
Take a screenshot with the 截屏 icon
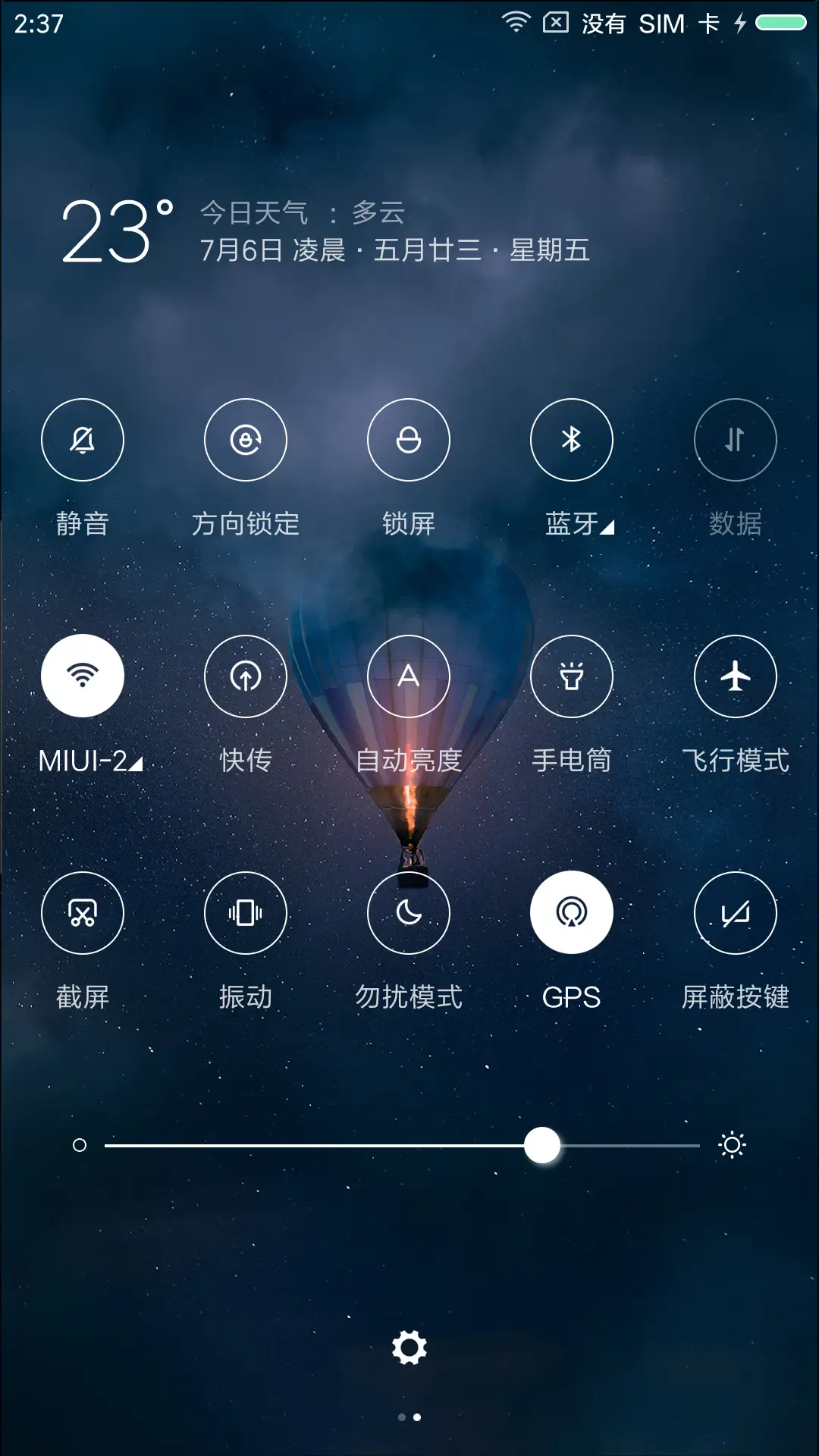[x=82, y=914]
